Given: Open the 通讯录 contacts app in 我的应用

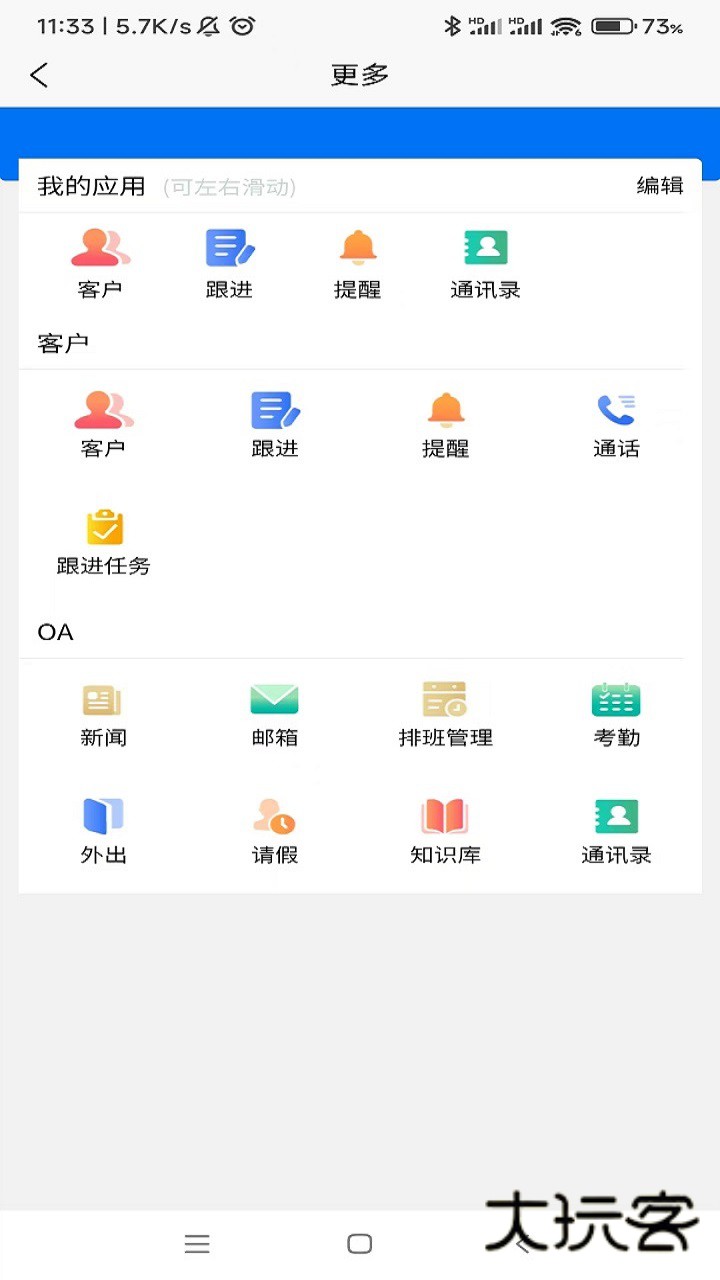Looking at the screenshot, I should (485, 262).
